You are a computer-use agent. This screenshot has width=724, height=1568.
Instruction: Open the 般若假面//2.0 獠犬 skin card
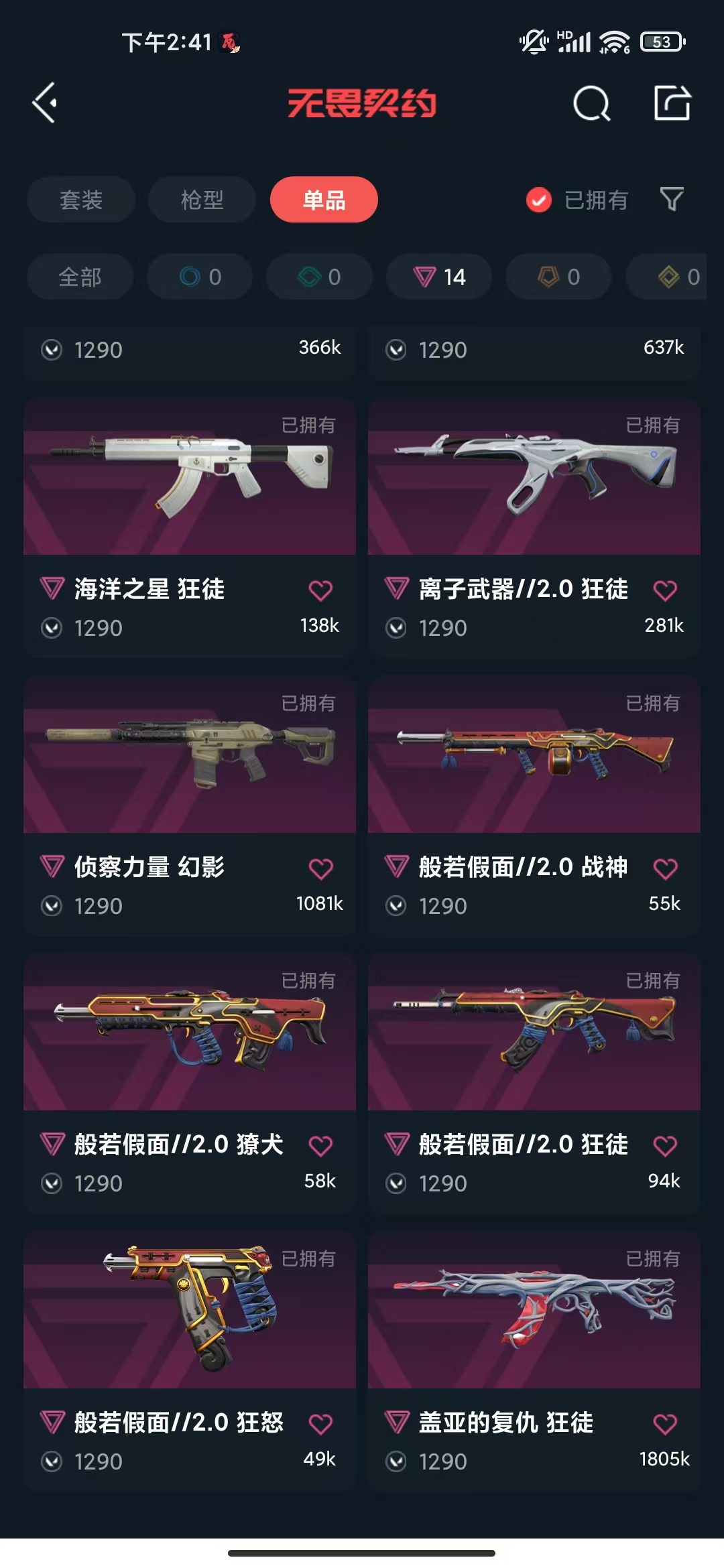(x=190, y=1084)
